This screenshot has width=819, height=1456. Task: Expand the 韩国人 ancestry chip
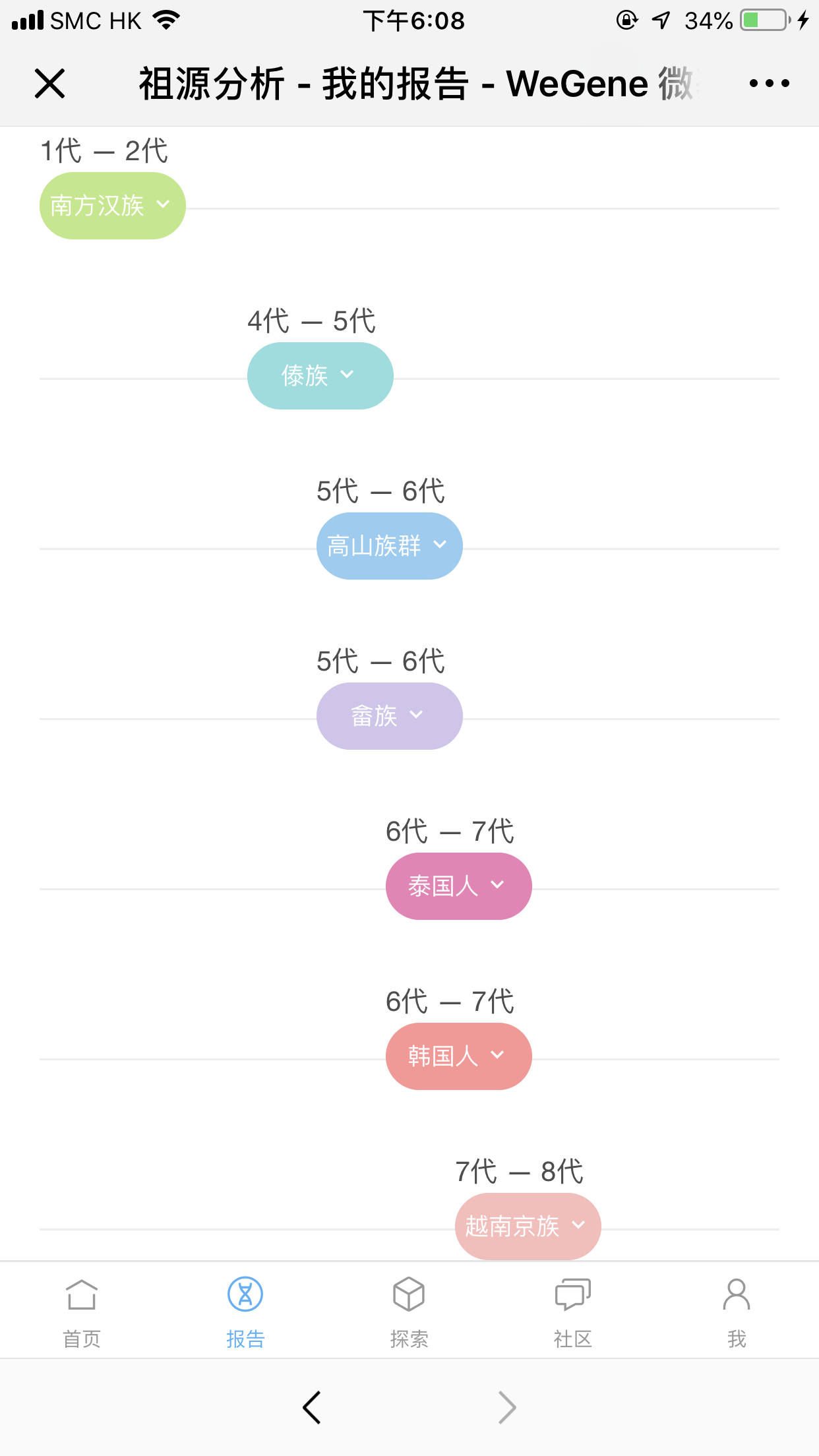(x=459, y=1056)
